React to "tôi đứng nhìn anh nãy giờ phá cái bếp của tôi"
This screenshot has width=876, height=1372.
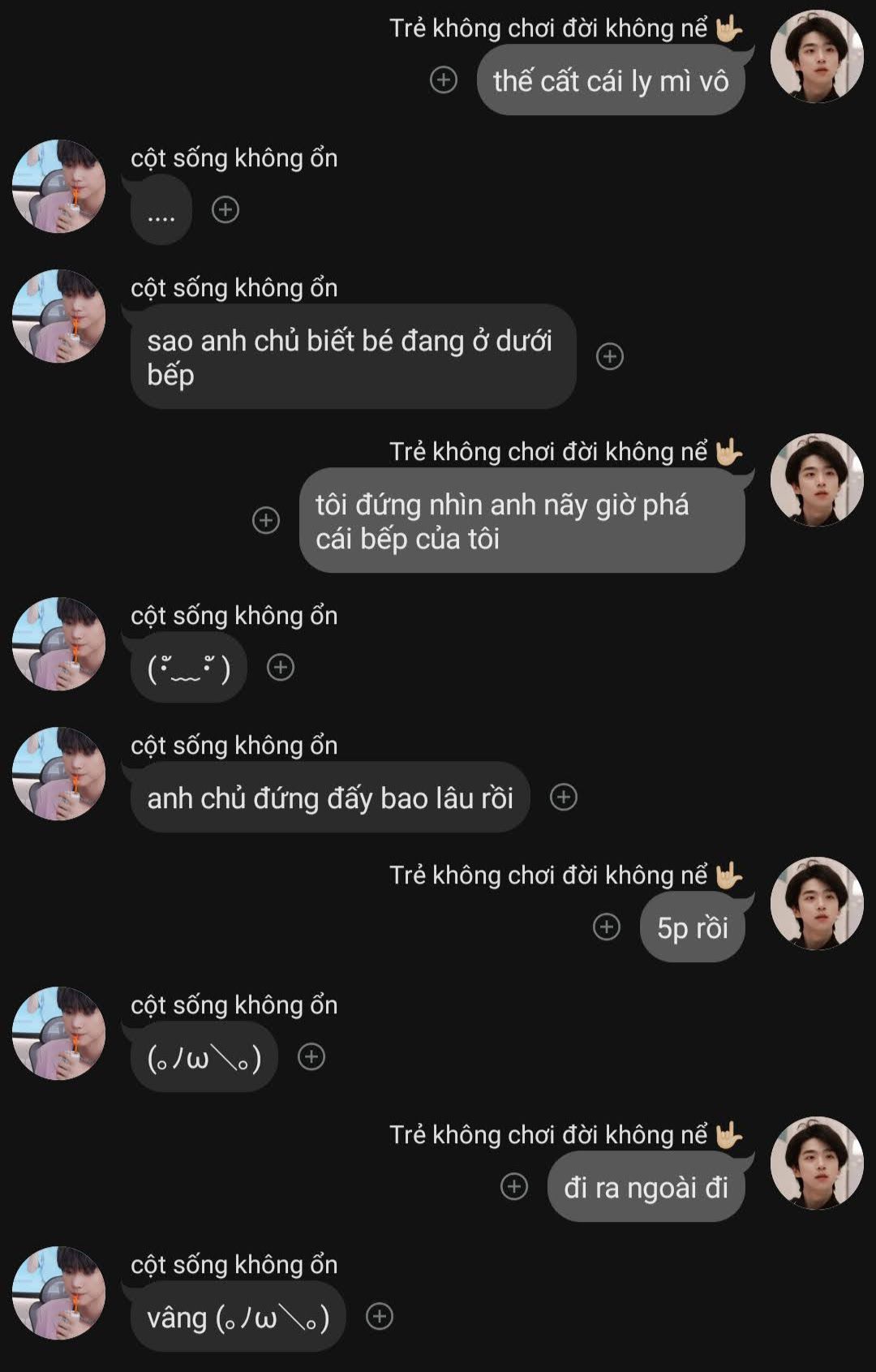[x=266, y=520]
